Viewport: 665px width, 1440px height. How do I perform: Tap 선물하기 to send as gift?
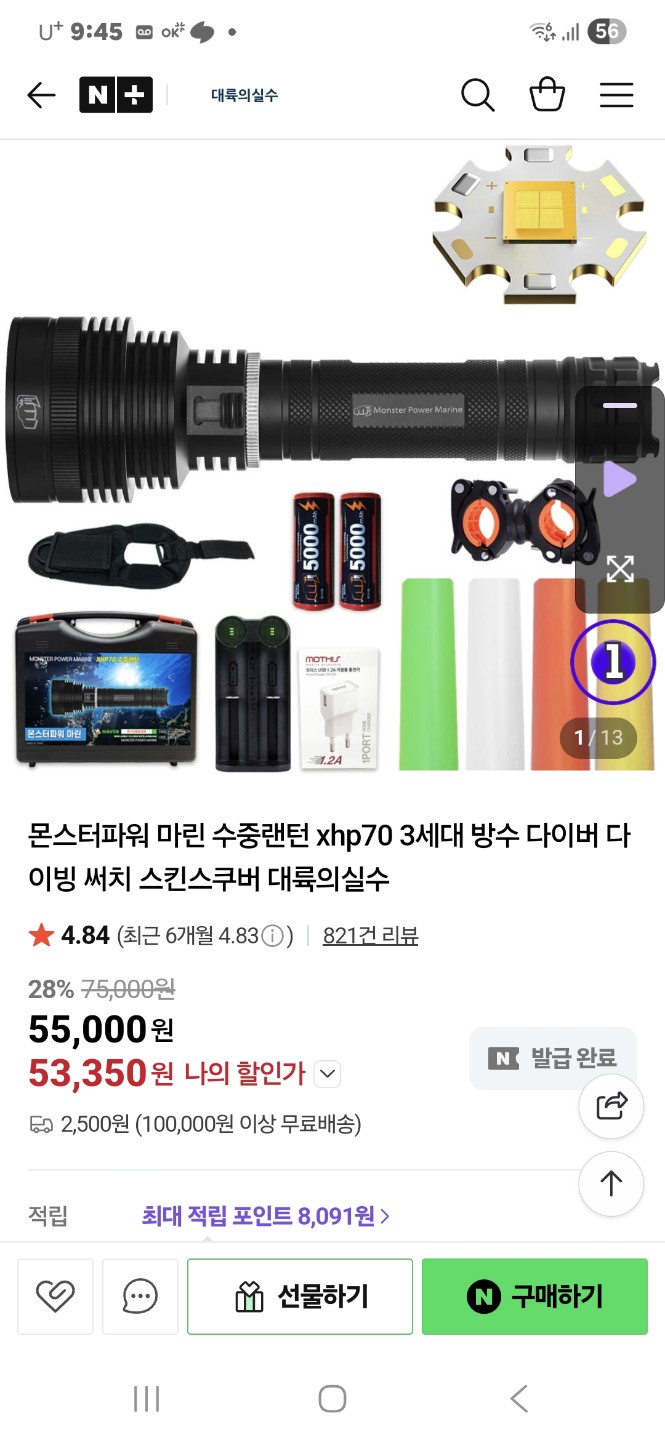point(300,1296)
